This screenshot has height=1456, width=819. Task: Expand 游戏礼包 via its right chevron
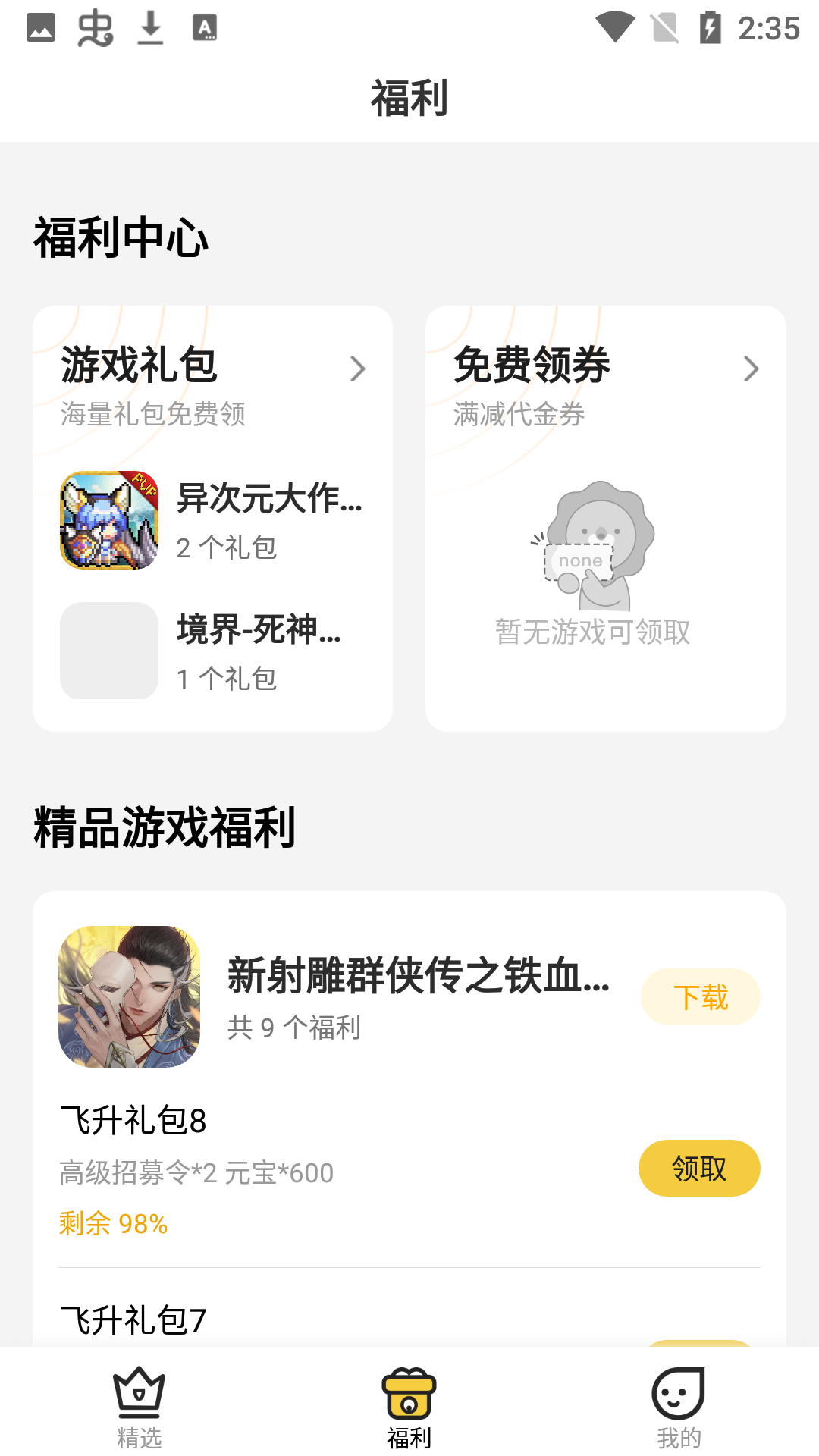(359, 369)
